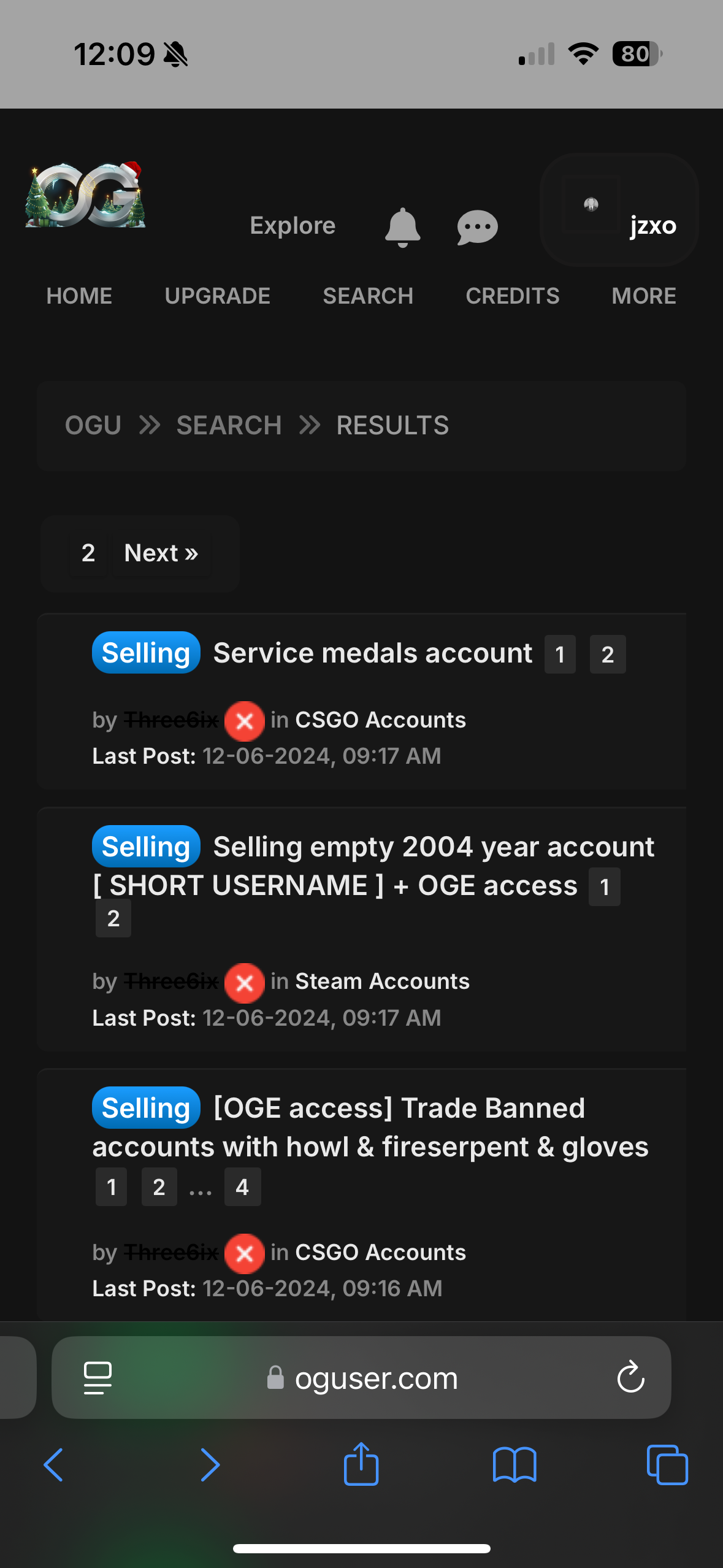Expand the MORE menu
Viewport: 723px width, 1568px height.
(x=644, y=296)
